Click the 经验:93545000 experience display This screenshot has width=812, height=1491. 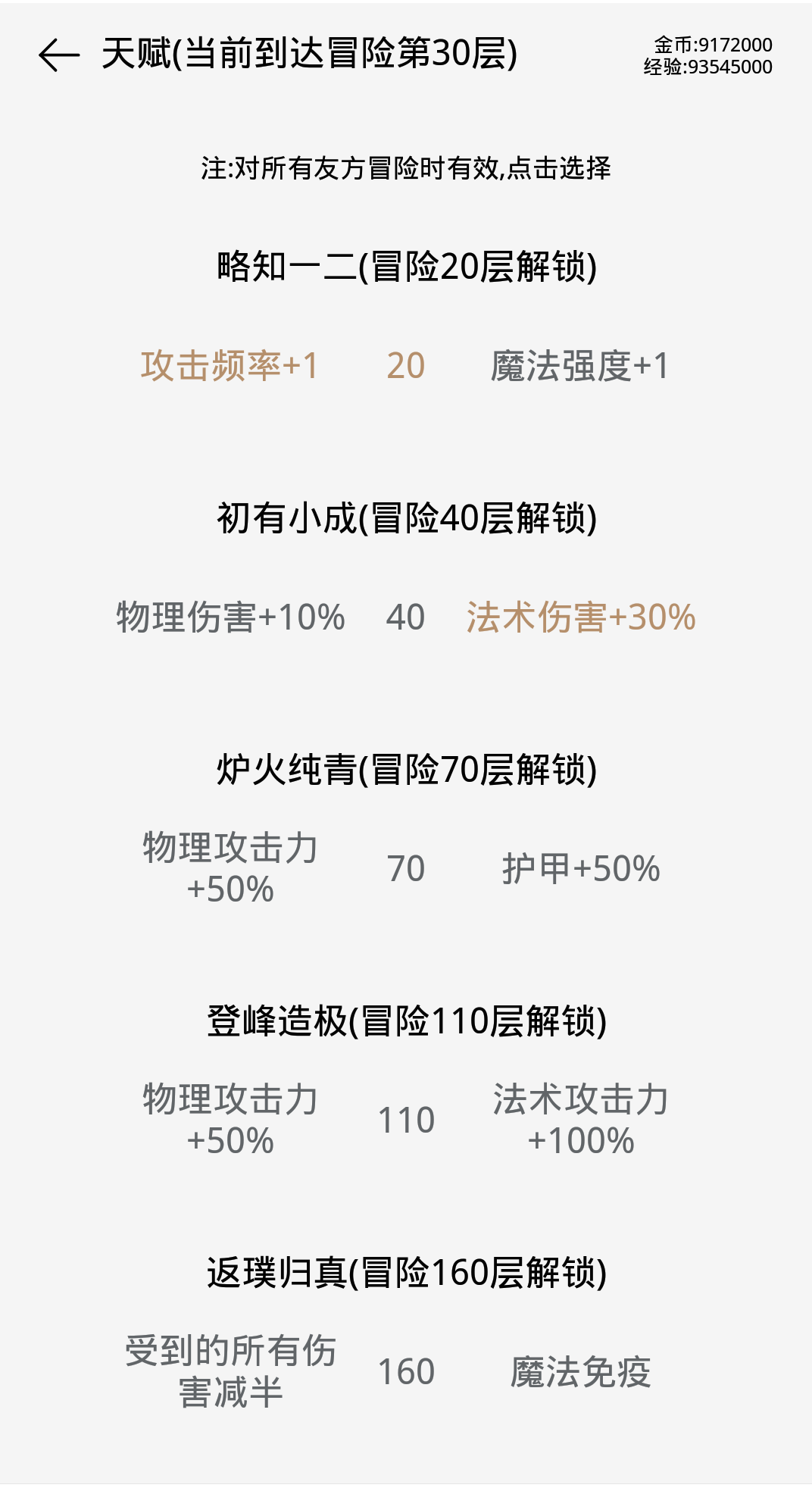[x=713, y=68]
